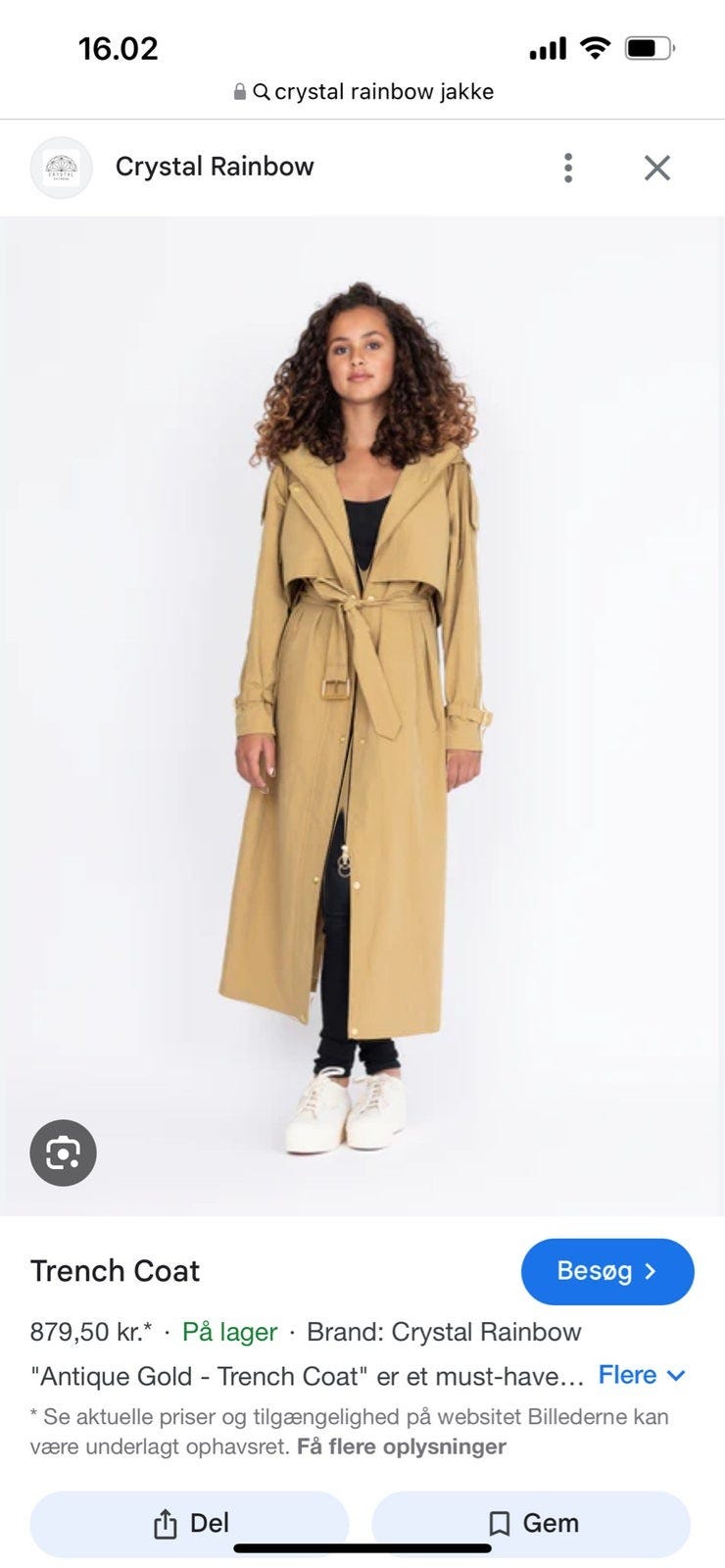Viewport: 725px width, 1568px height.
Task: Save the image with Gem
Action: coord(531,1524)
